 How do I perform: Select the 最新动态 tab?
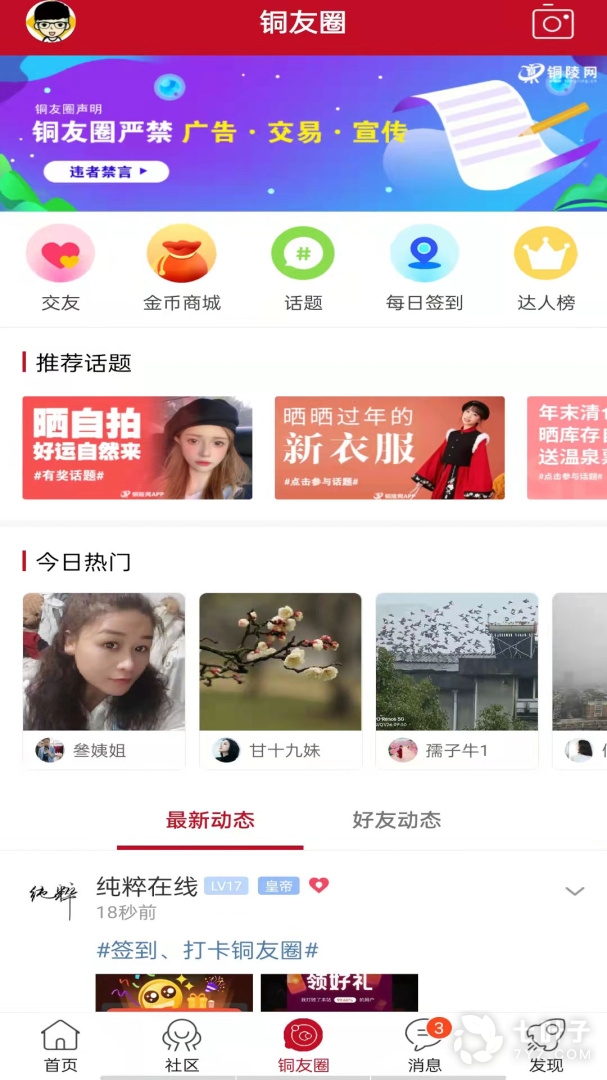[x=210, y=821]
